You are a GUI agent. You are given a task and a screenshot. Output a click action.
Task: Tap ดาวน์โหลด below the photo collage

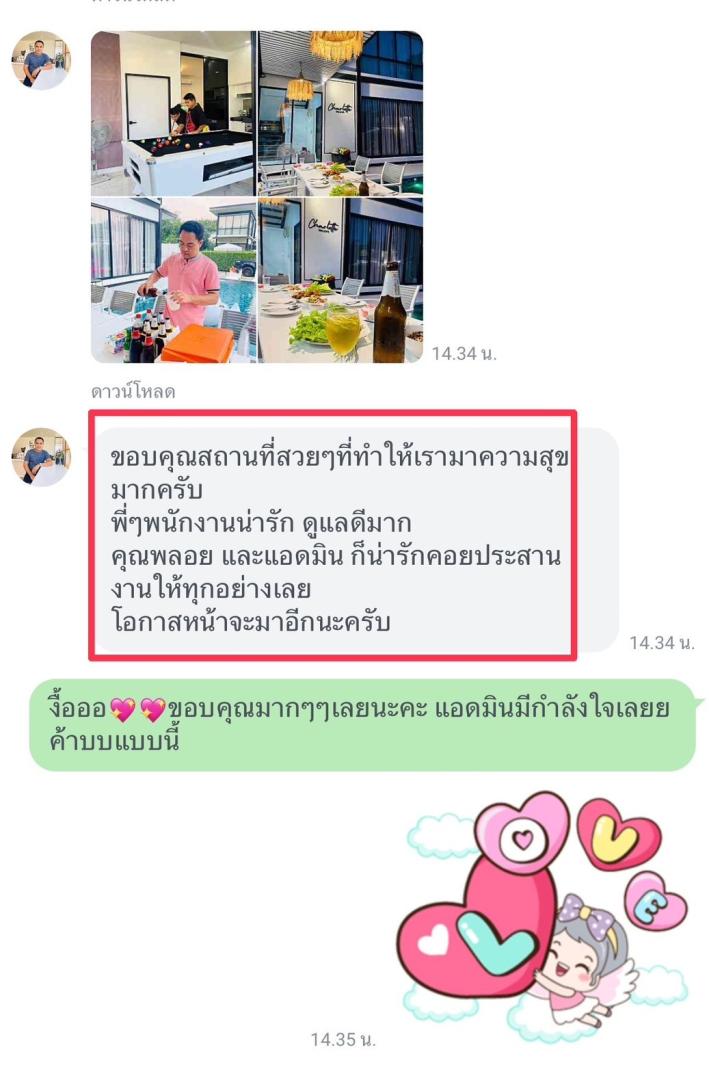click(x=132, y=392)
